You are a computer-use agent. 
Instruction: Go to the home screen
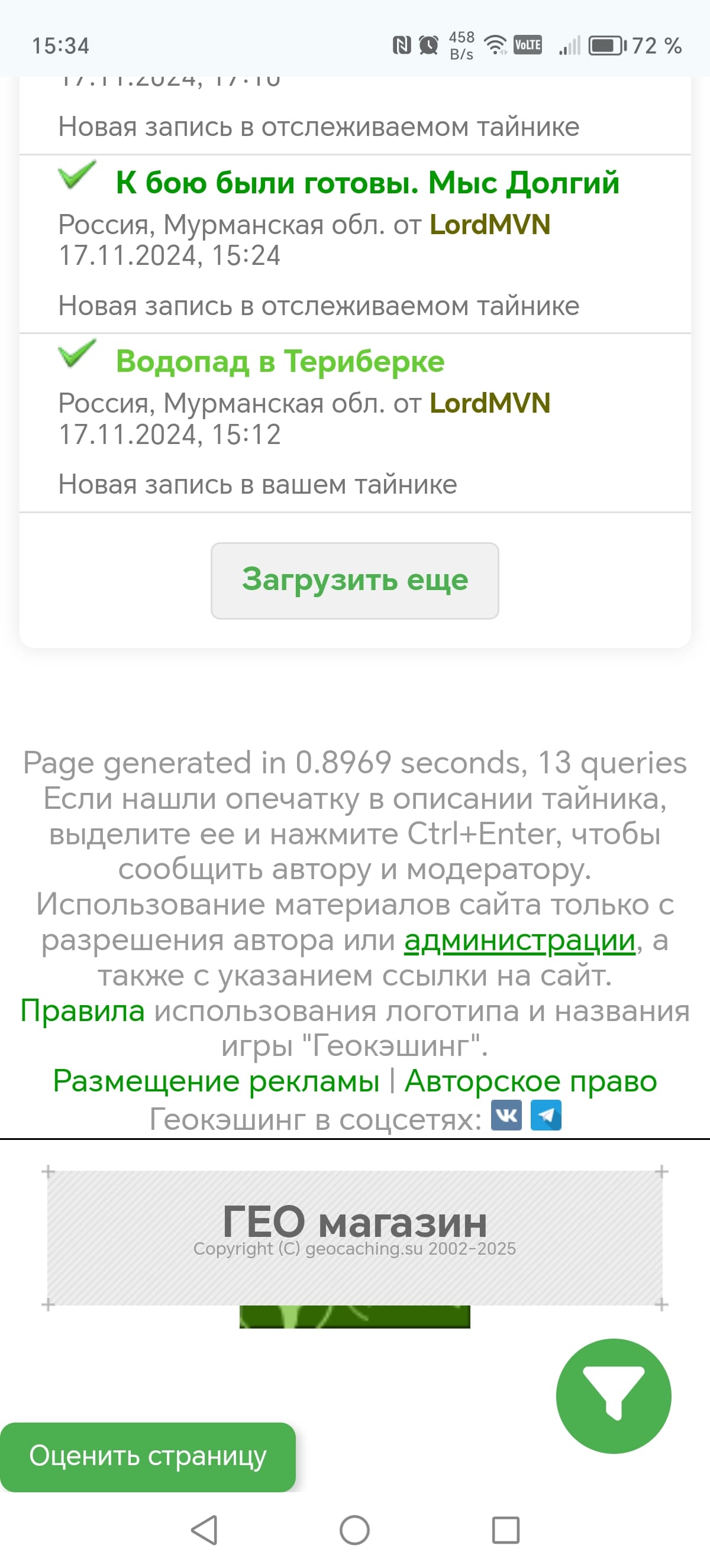click(x=354, y=1530)
